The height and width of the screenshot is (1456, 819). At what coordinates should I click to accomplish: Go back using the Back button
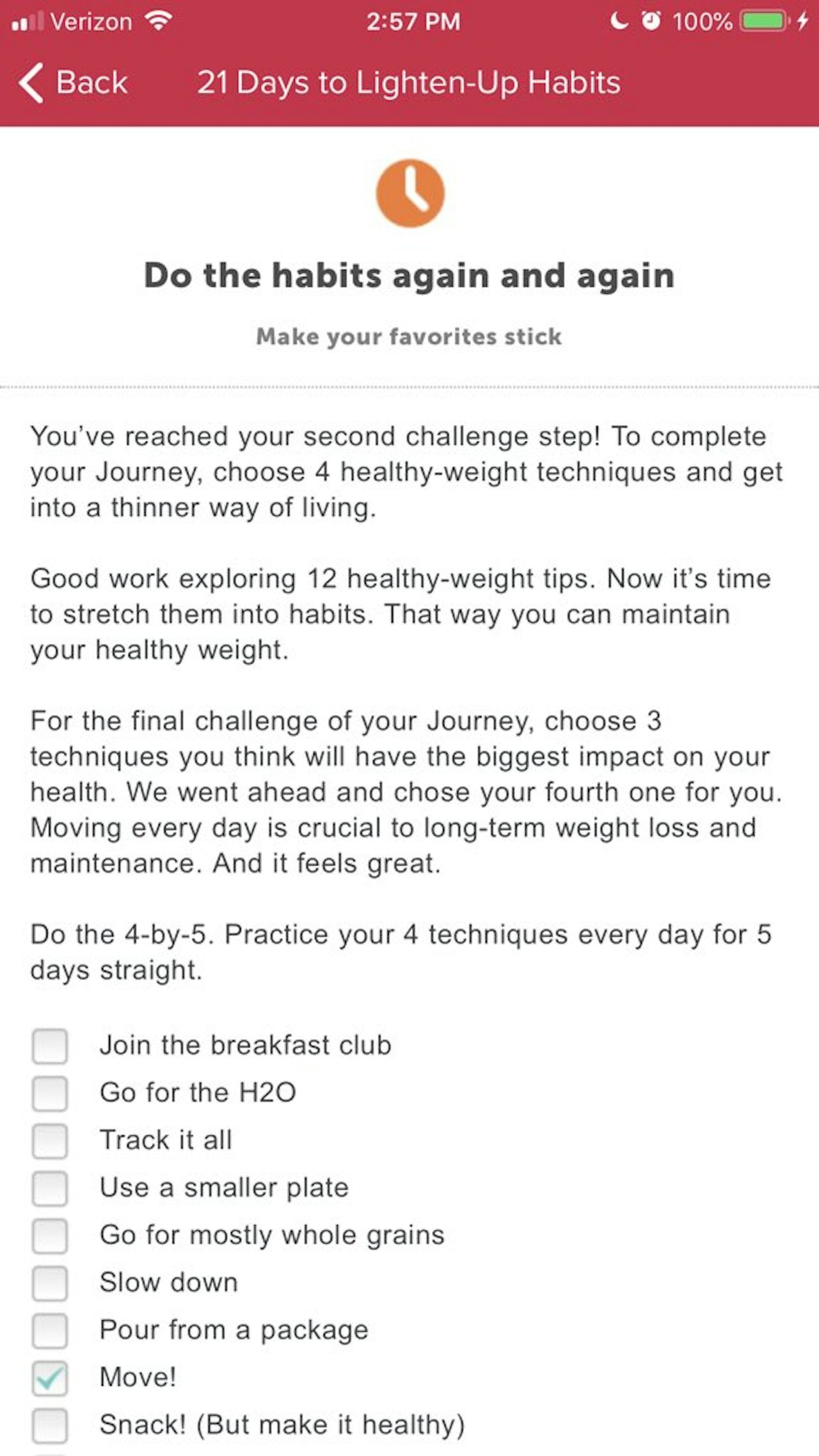73,83
